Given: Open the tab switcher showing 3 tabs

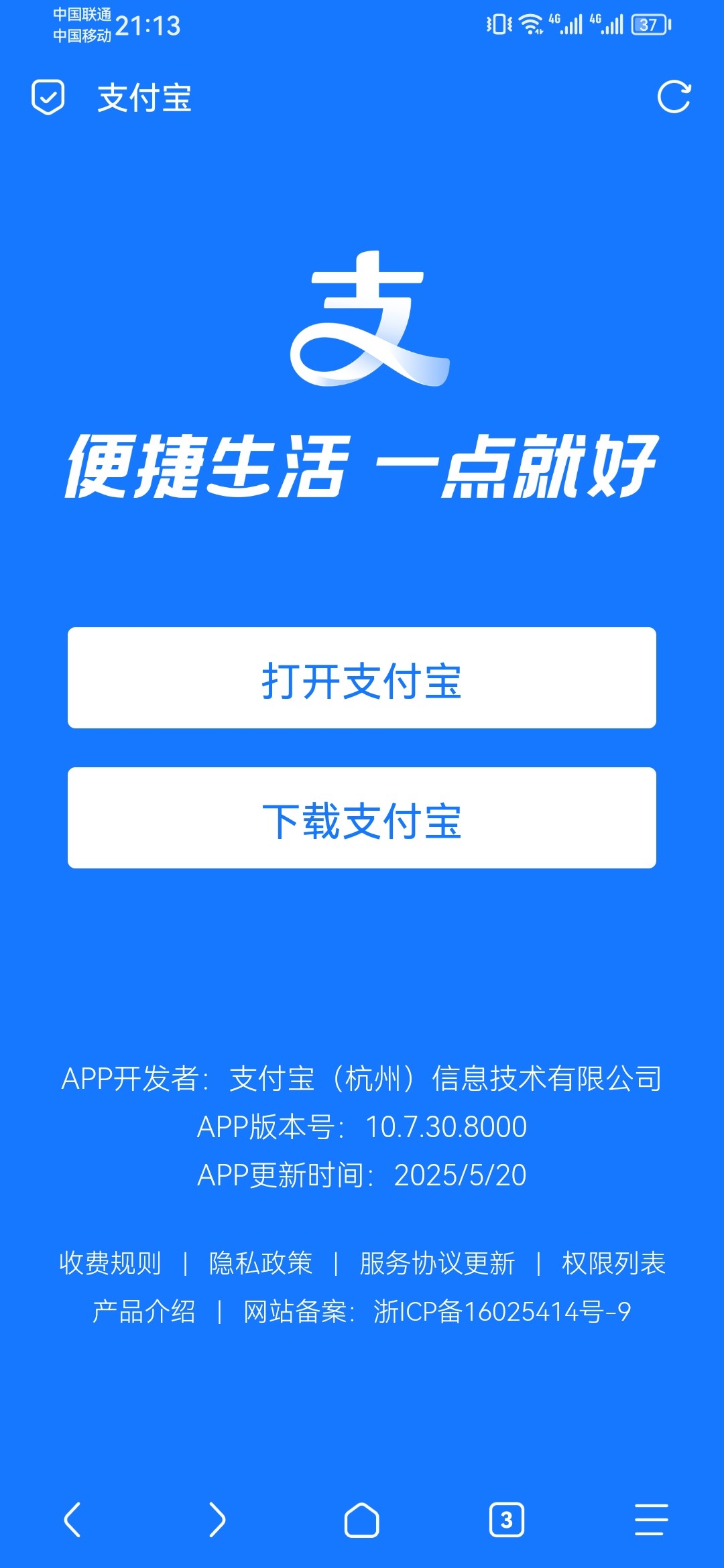Looking at the screenshot, I should [507, 1519].
